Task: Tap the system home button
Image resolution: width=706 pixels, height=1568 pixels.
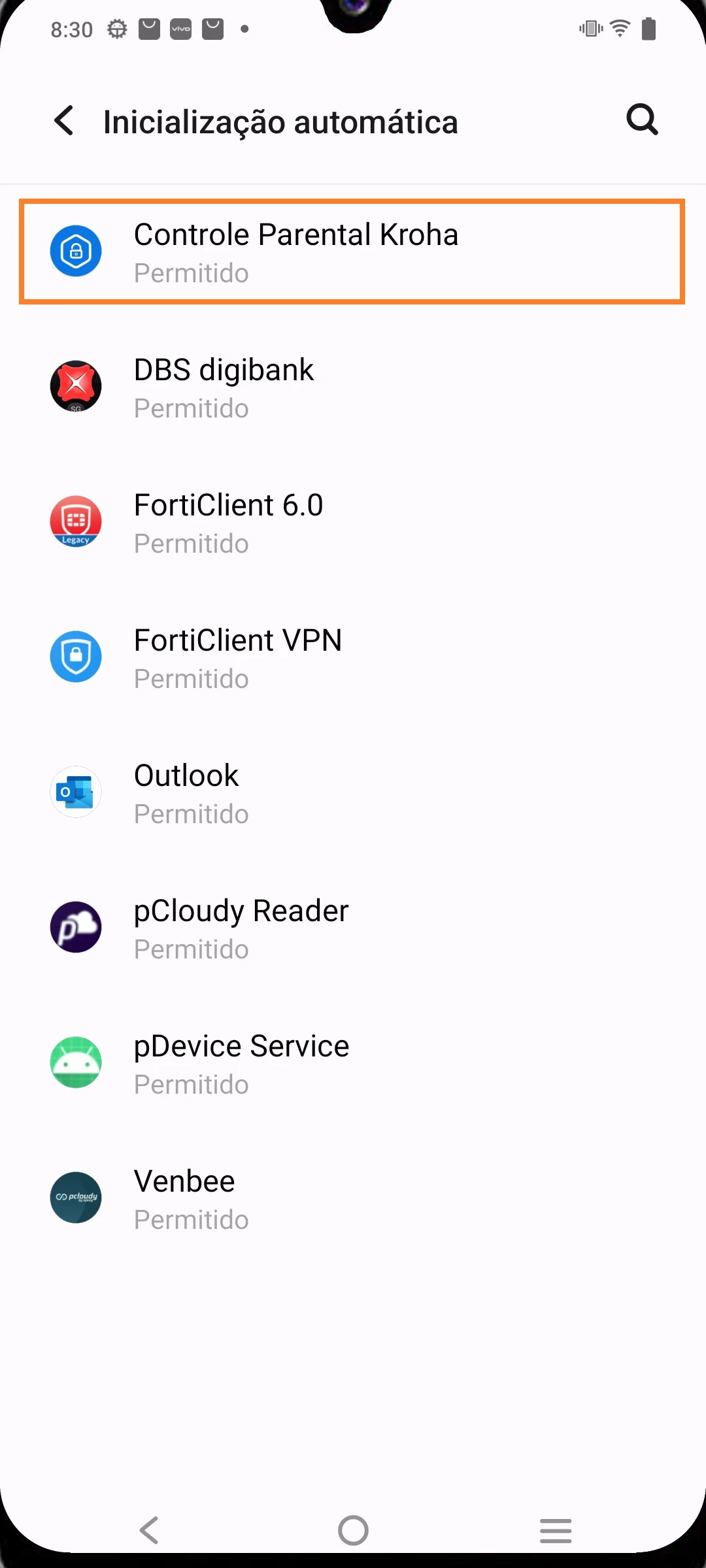Action: point(353,1530)
